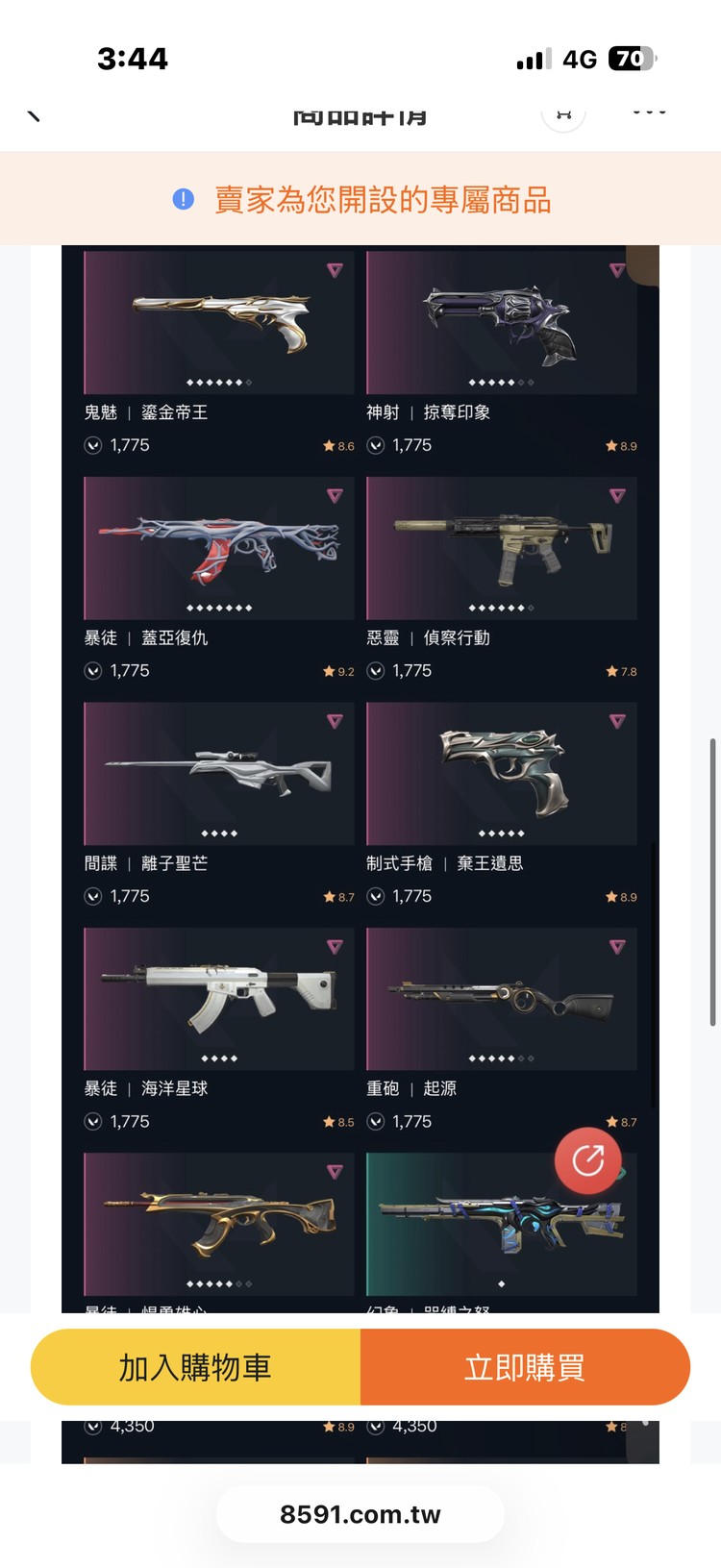Screen dimensions: 721x1568
Task: Tap the red floating share button
Action: (587, 1159)
